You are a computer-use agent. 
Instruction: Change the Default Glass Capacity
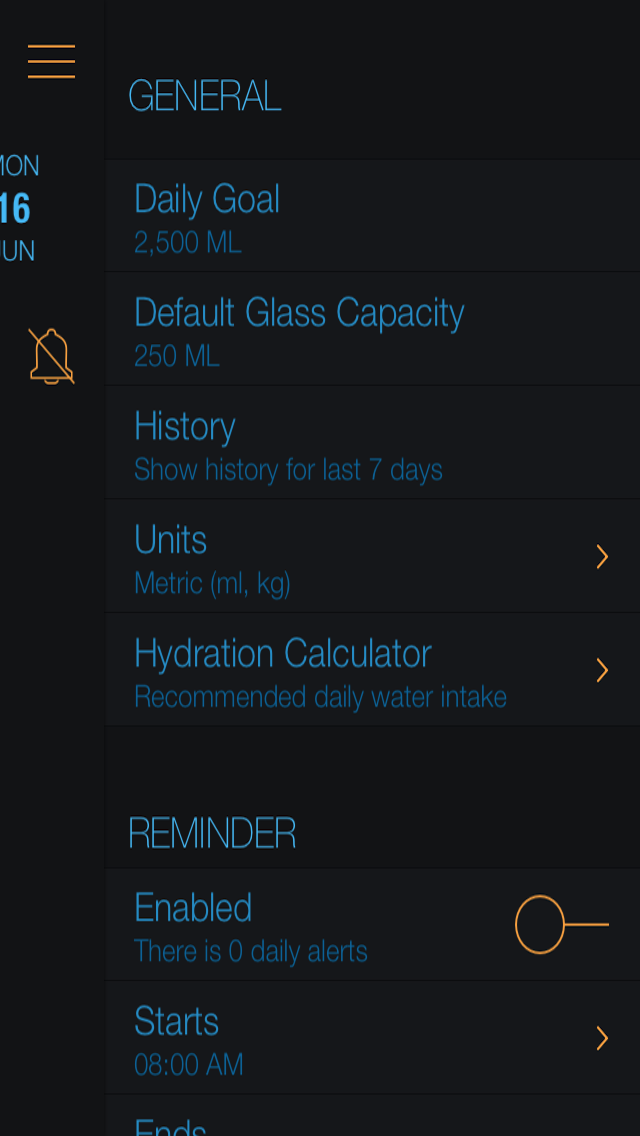pos(373,329)
